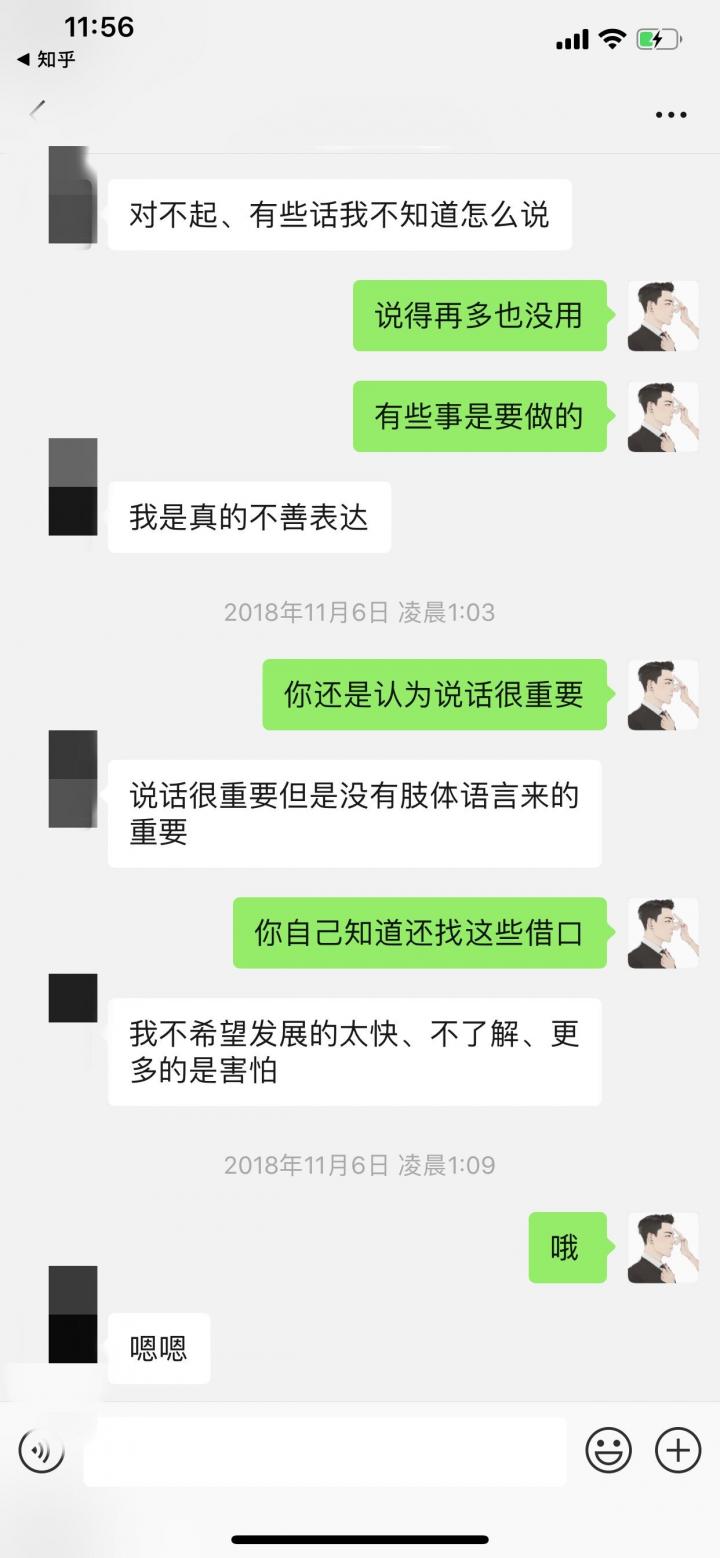This screenshot has height=1558, width=720.
Task: Open the three-dot chat options menu
Action: (670, 115)
